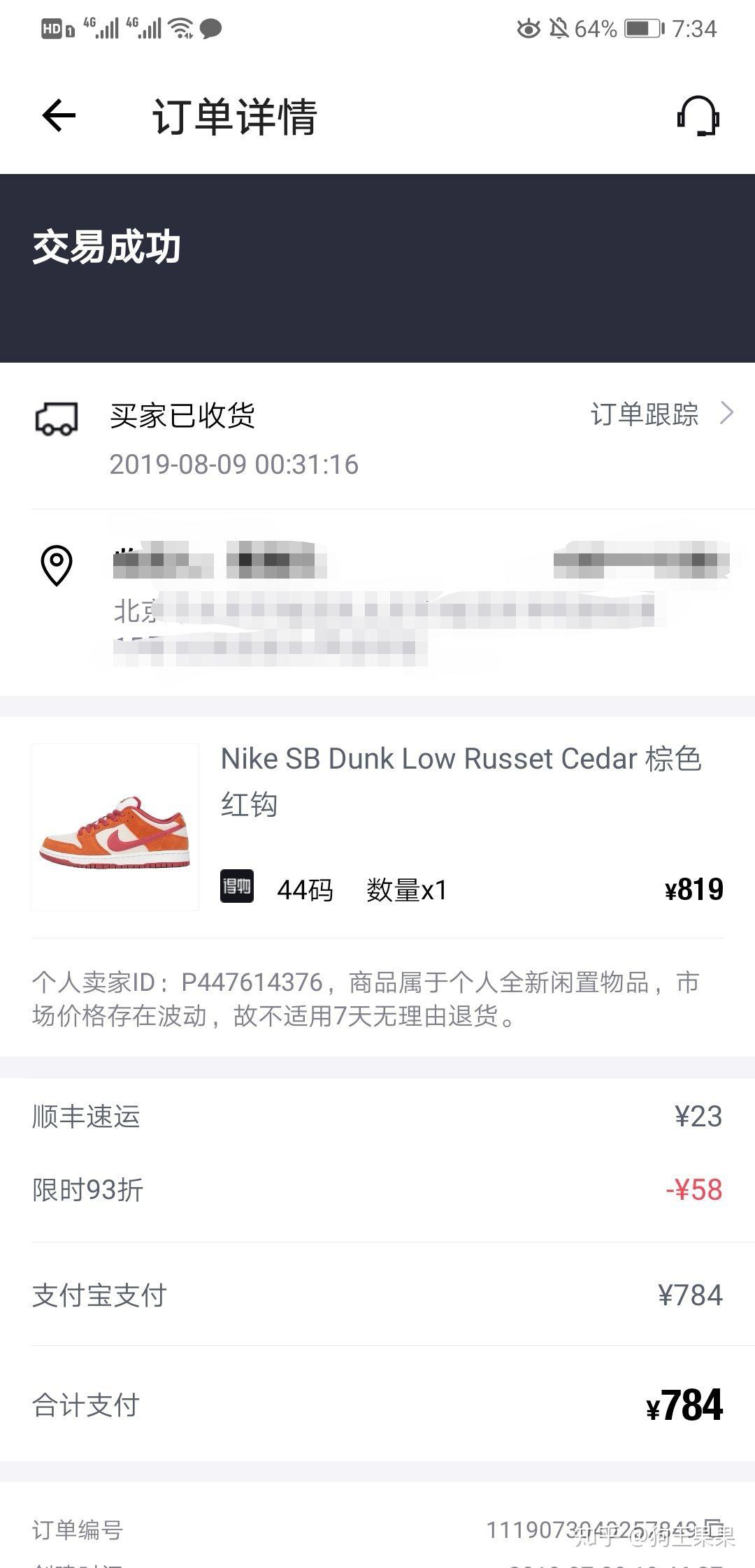Copy the order number
Screen dimensions: 755x1568
(714, 1528)
